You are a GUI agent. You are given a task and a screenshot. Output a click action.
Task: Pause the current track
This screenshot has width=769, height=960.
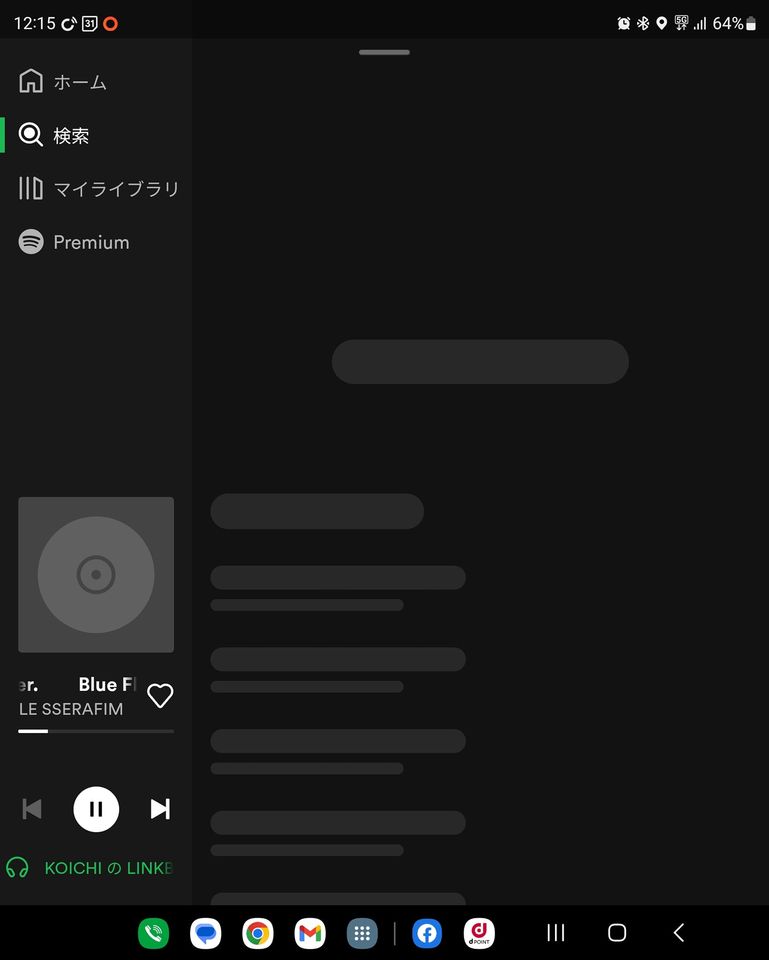96,809
